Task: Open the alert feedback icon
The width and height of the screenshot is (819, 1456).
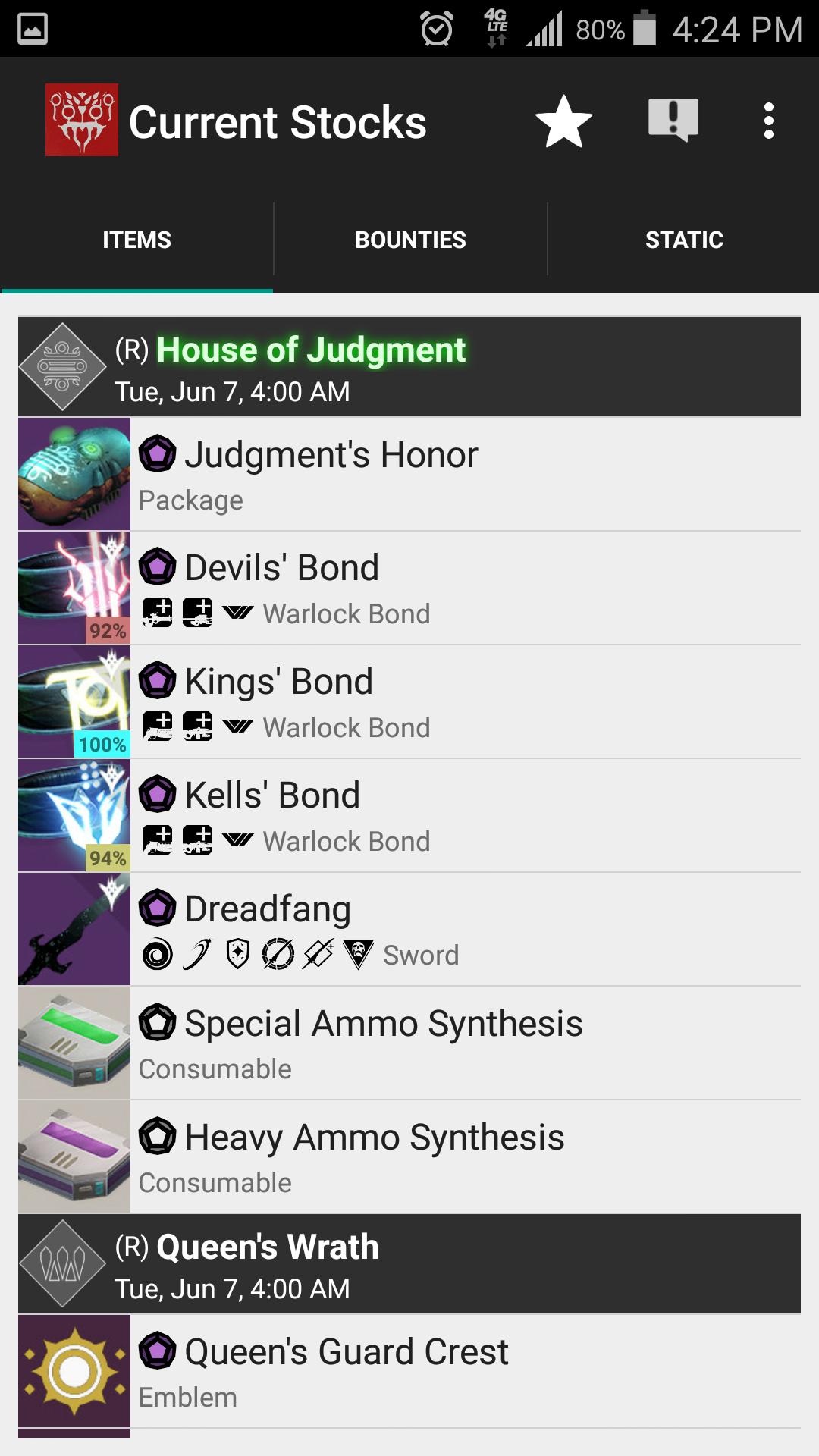Action: (x=673, y=121)
